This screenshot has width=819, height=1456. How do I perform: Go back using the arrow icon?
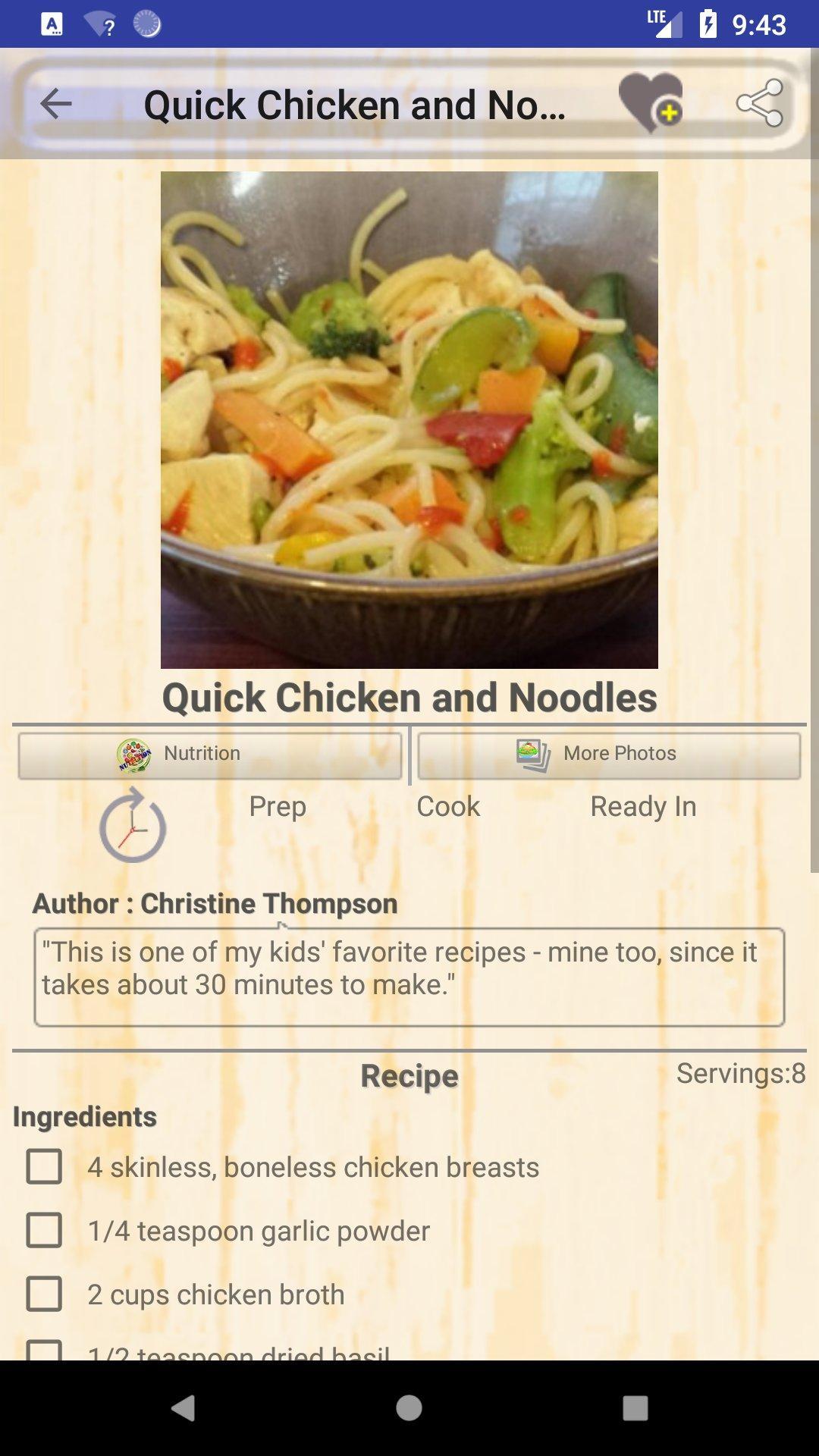[x=56, y=104]
